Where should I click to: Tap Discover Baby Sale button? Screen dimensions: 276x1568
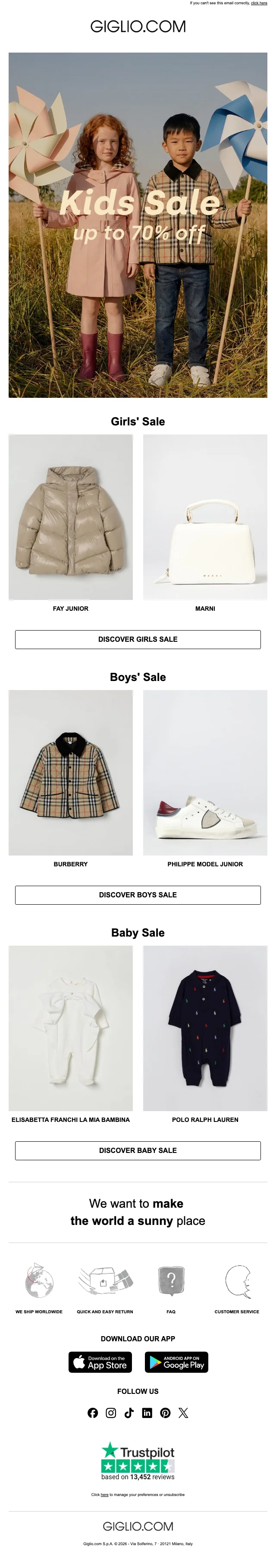tap(138, 1150)
